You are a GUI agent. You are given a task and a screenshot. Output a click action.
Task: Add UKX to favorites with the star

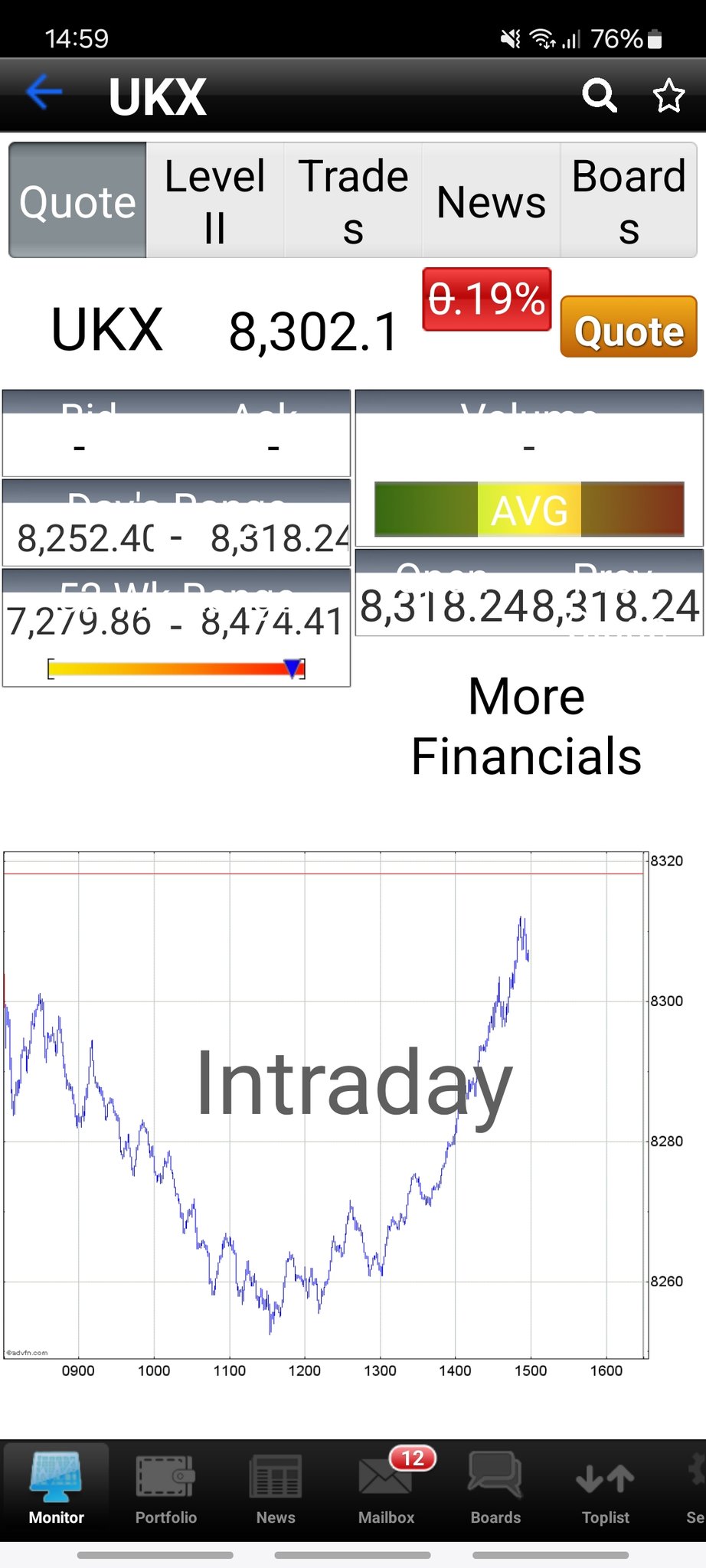[668, 96]
